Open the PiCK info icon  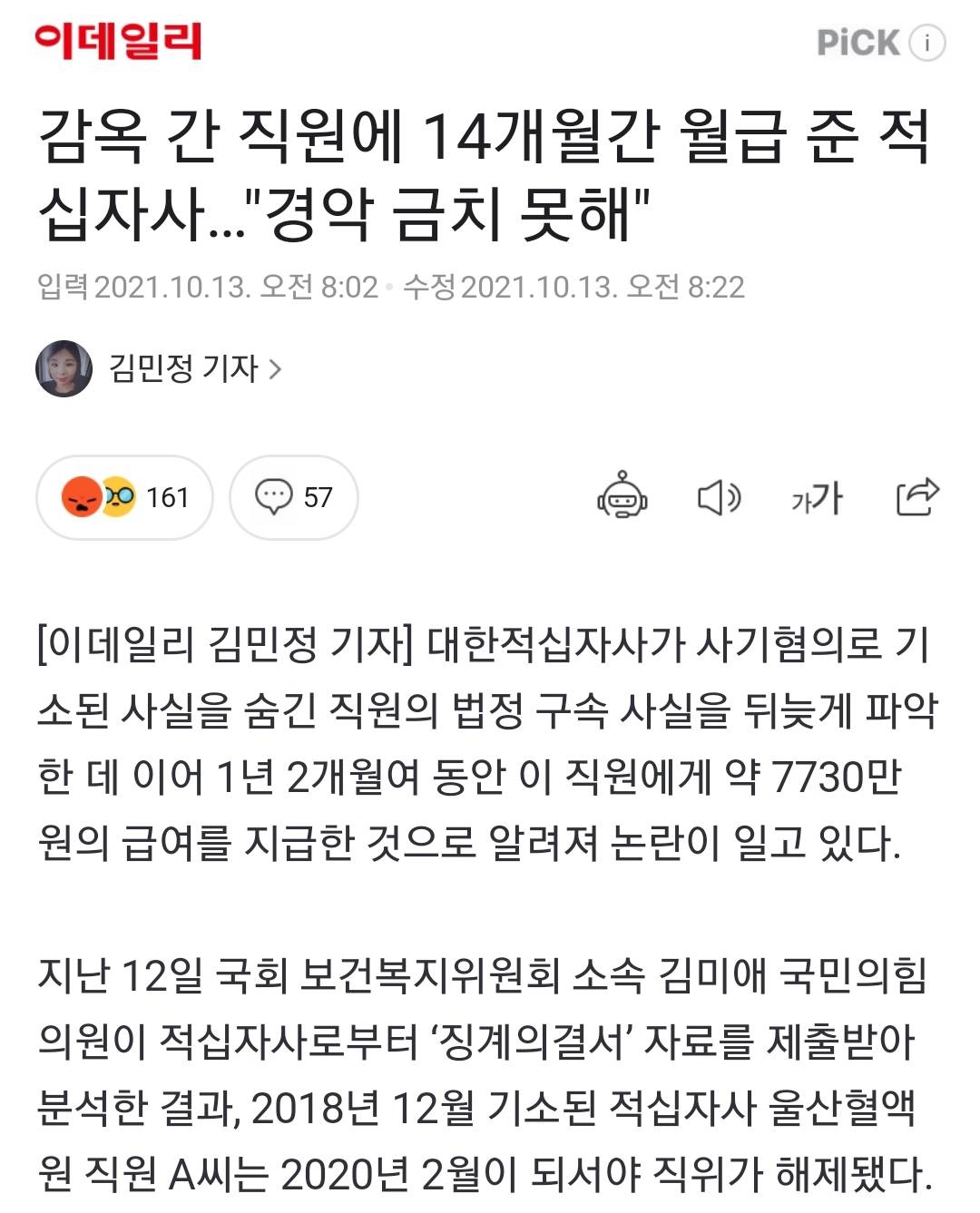tap(927, 43)
